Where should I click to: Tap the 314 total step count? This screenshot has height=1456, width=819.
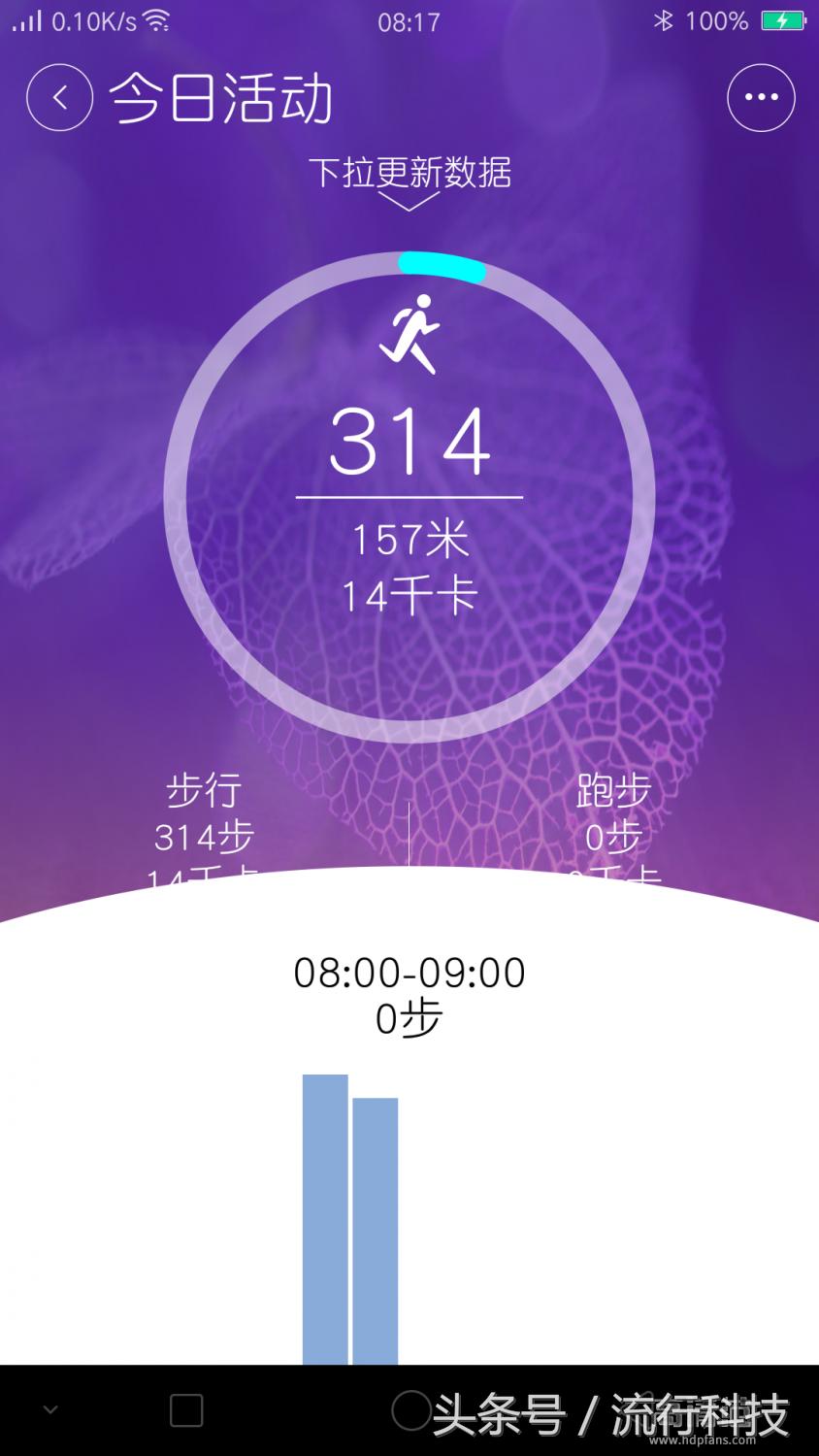[x=411, y=442]
